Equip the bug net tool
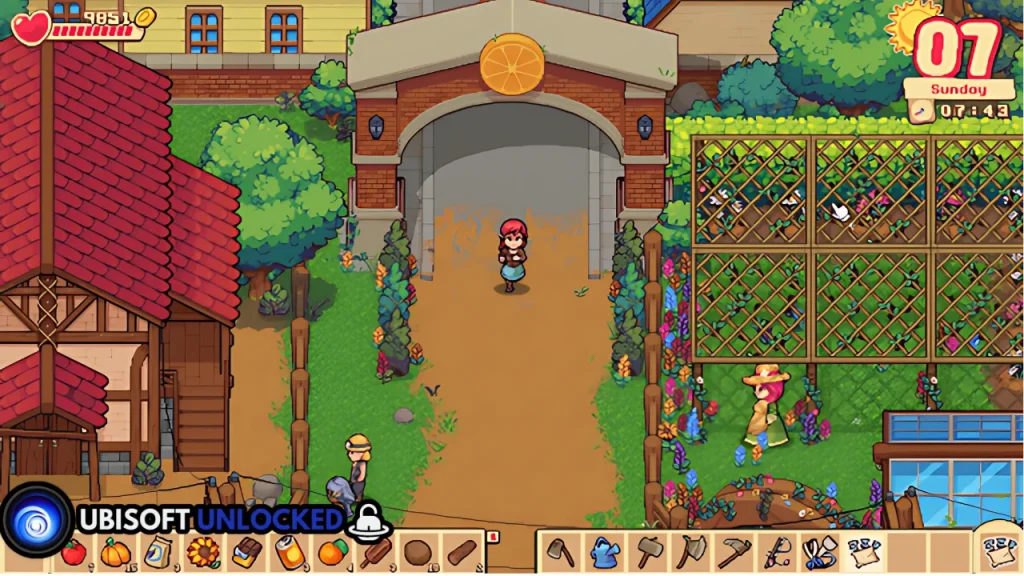The image size is (1024, 576). [820, 552]
